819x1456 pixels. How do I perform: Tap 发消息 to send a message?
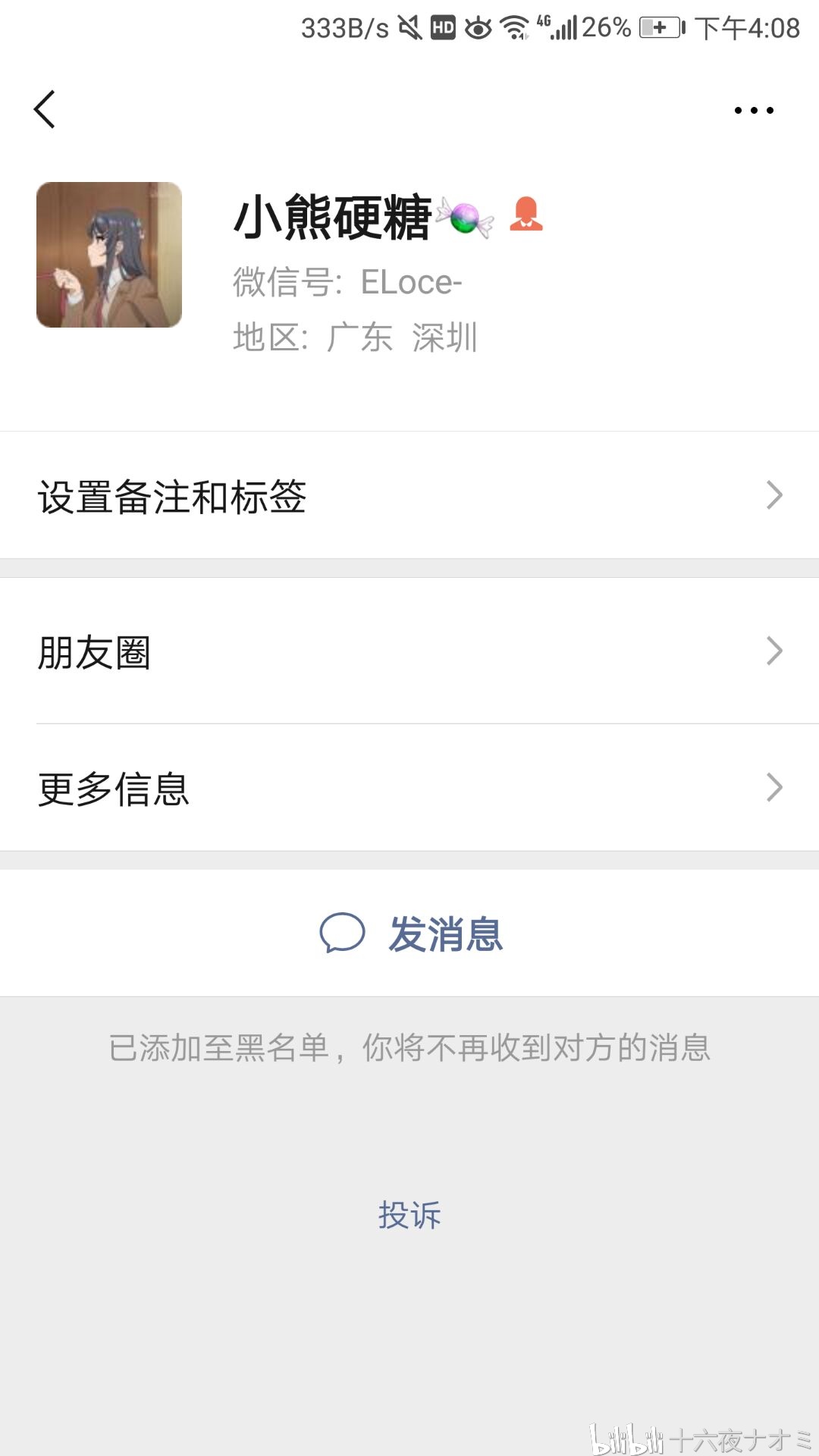411,934
